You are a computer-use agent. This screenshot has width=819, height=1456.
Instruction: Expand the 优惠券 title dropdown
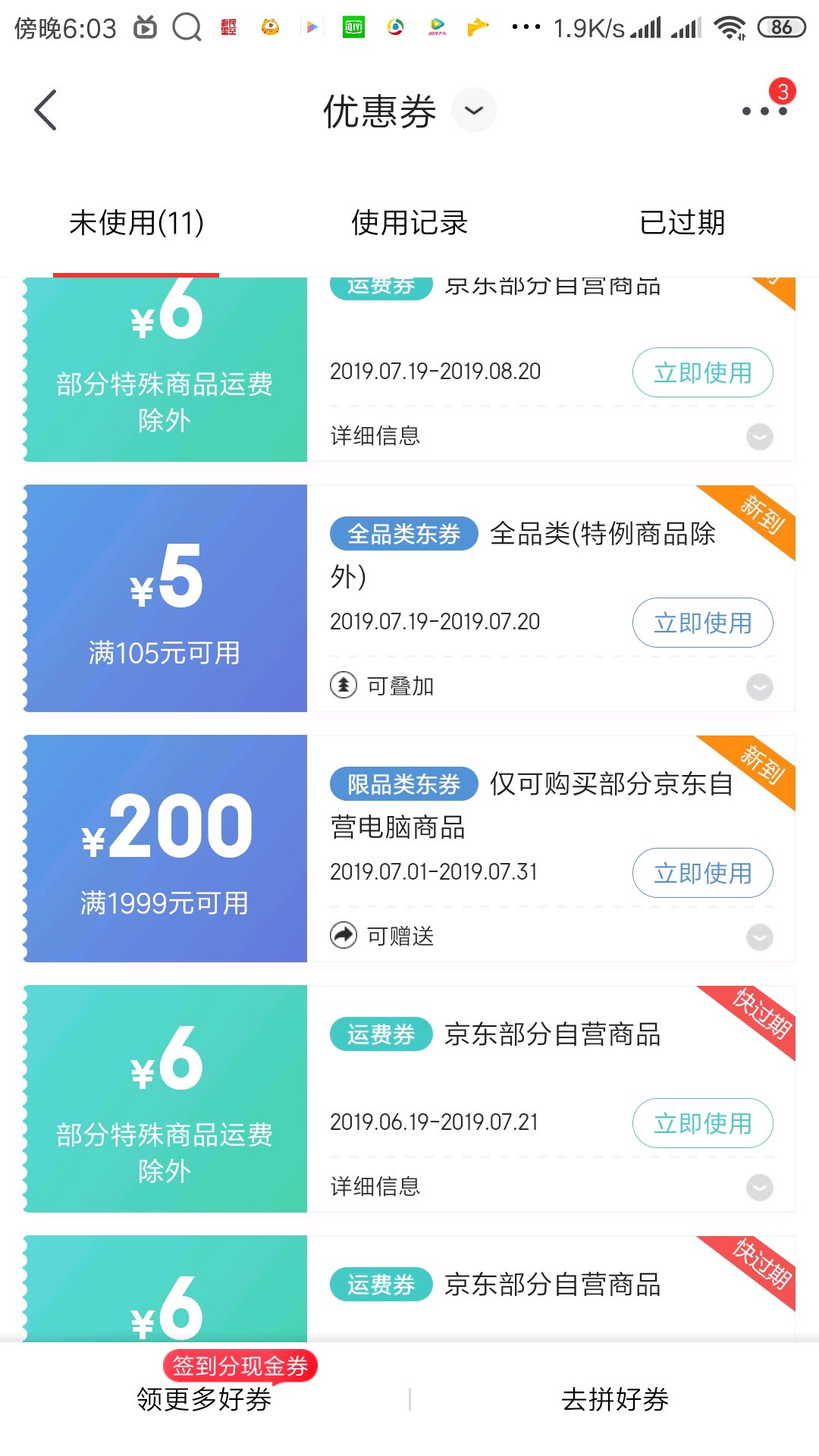474,111
